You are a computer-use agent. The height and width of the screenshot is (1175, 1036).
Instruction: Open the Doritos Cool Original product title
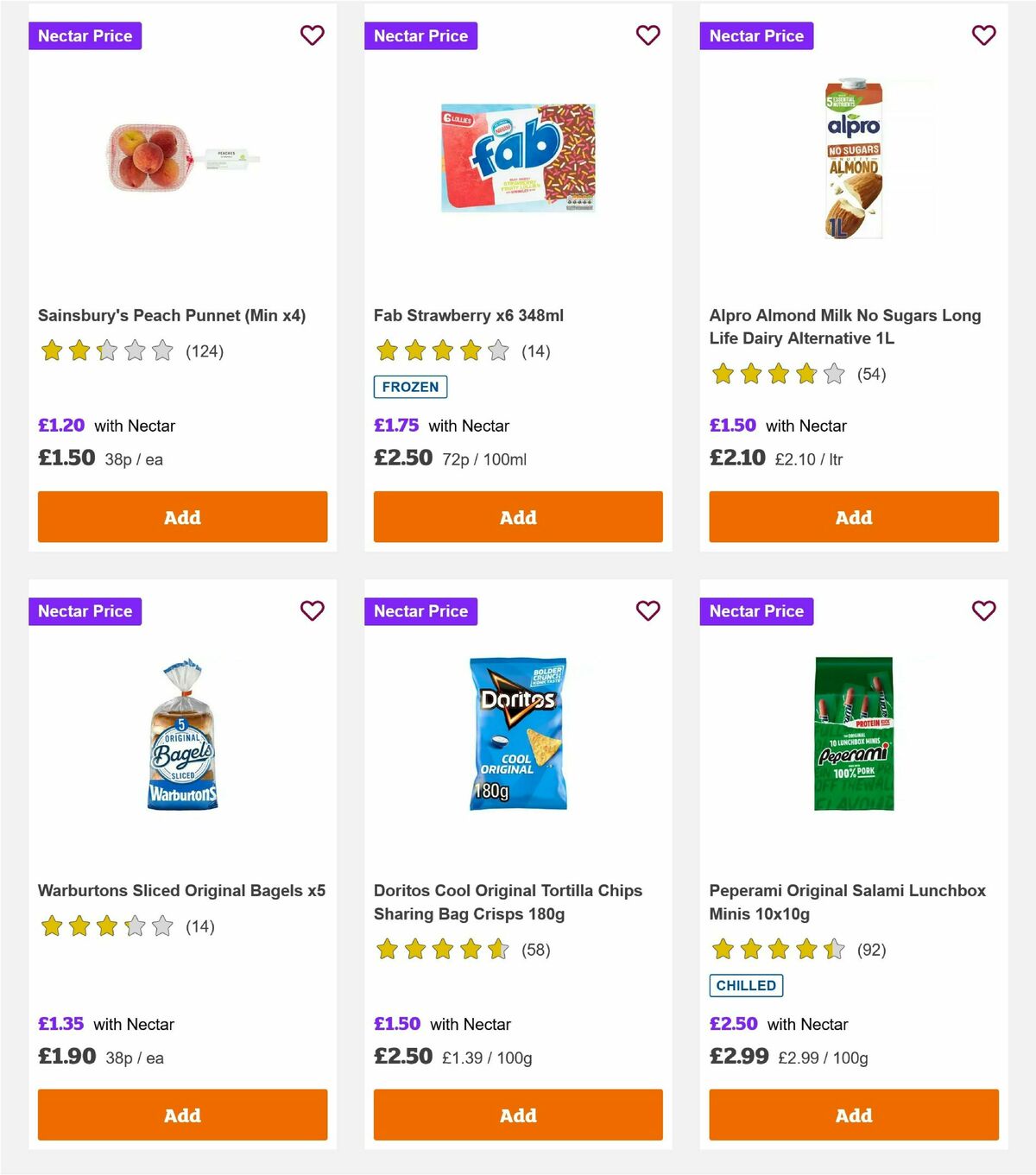pyautogui.click(x=507, y=901)
